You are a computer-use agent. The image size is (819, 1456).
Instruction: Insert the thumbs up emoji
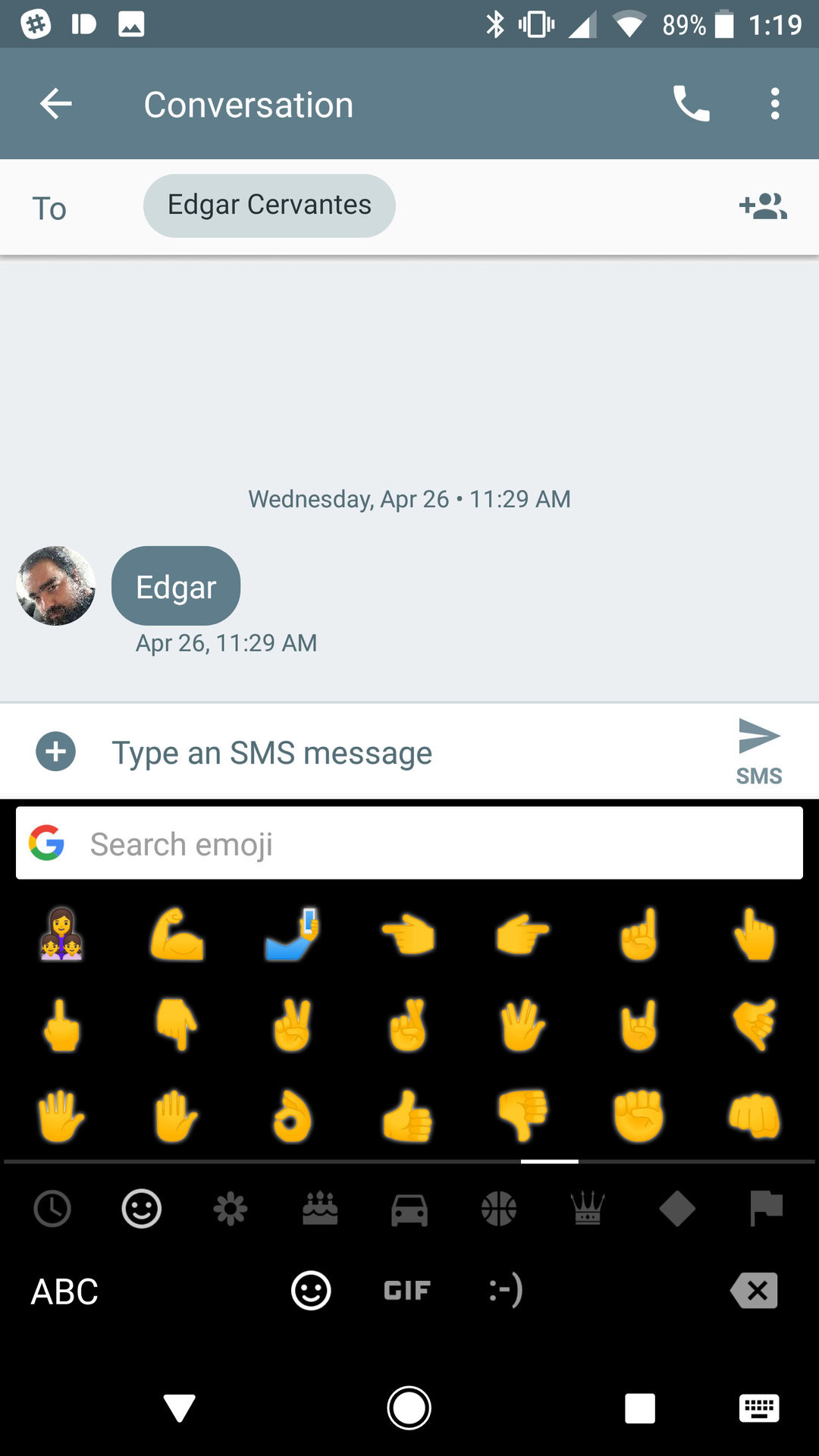(408, 1116)
